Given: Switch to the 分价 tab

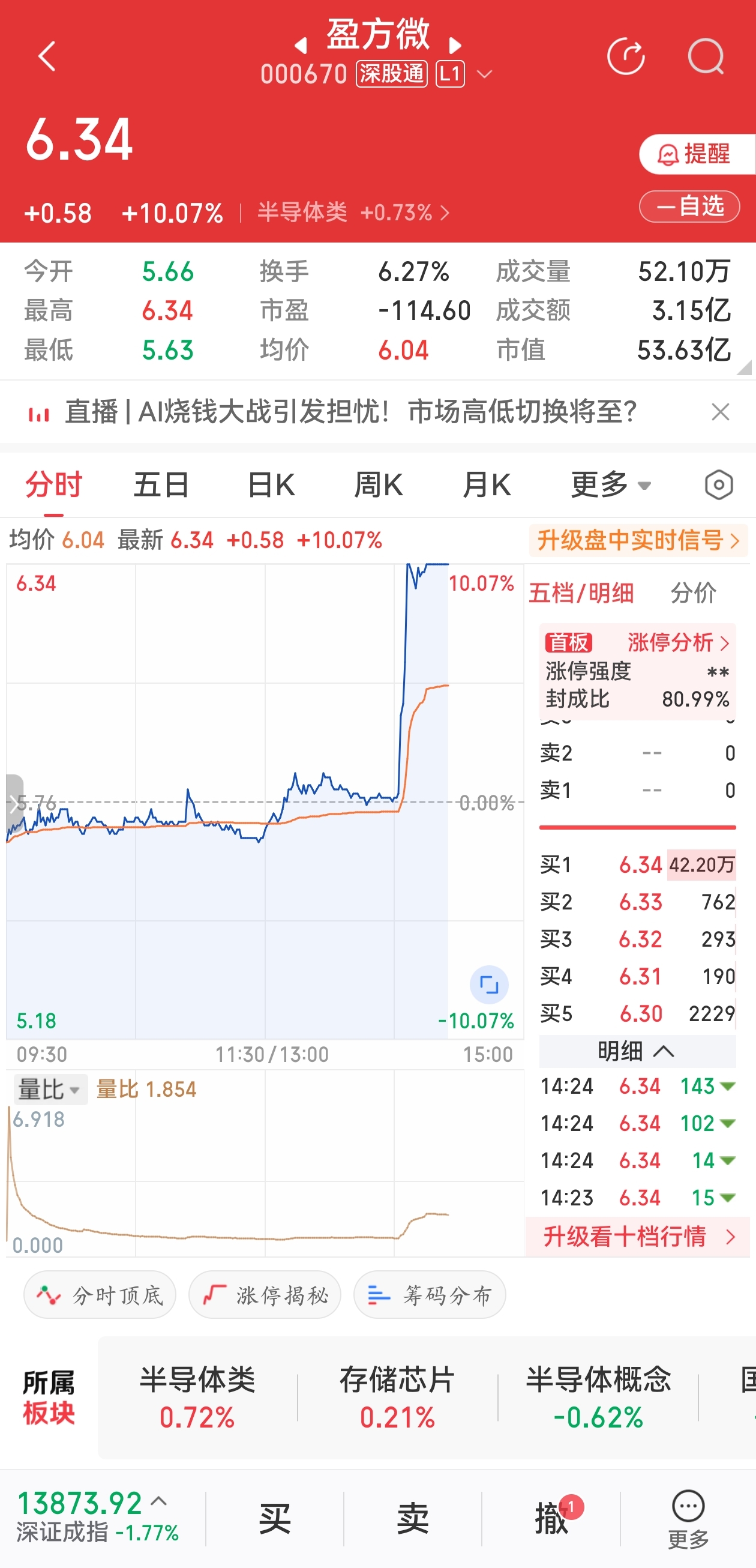Looking at the screenshot, I should pyautogui.click(x=694, y=593).
